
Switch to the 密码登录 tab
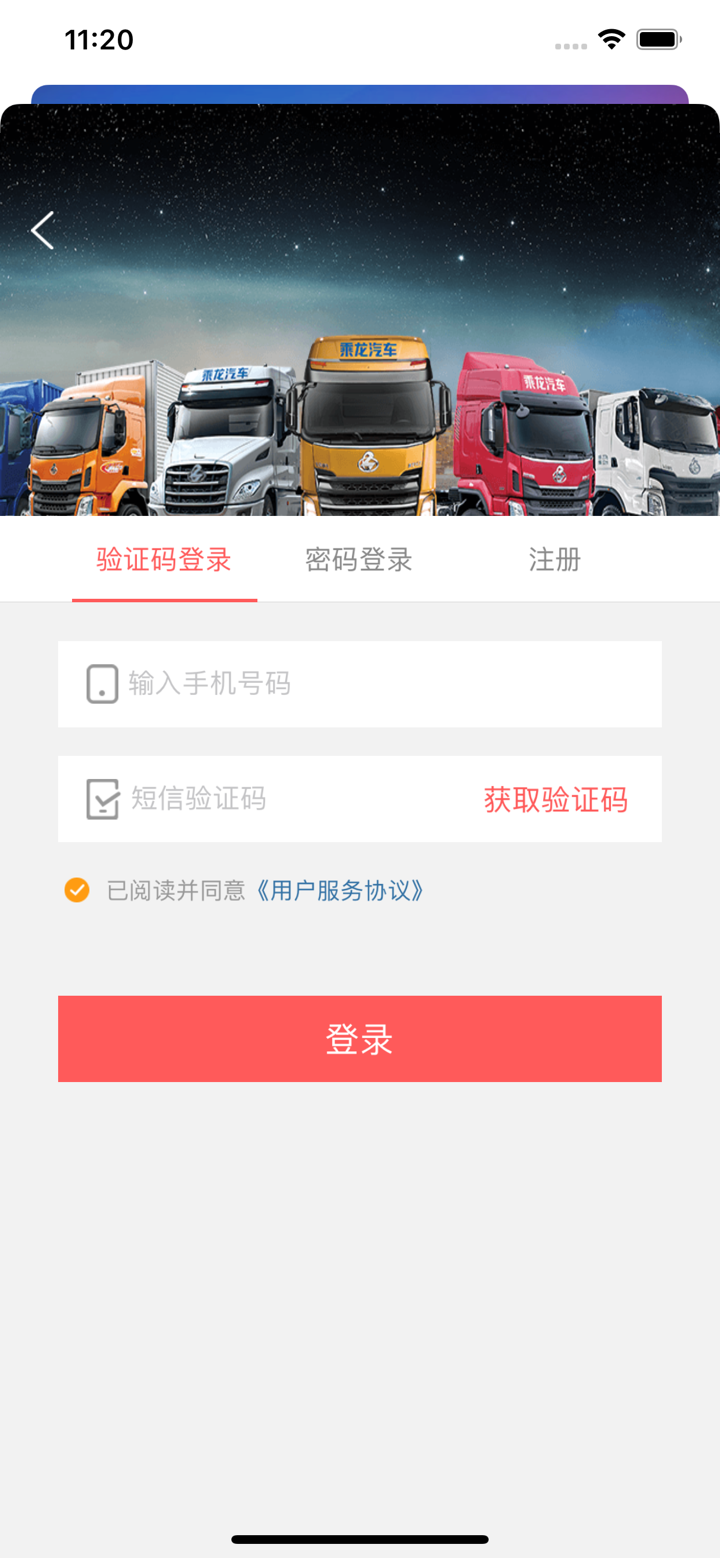coord(359,560)
